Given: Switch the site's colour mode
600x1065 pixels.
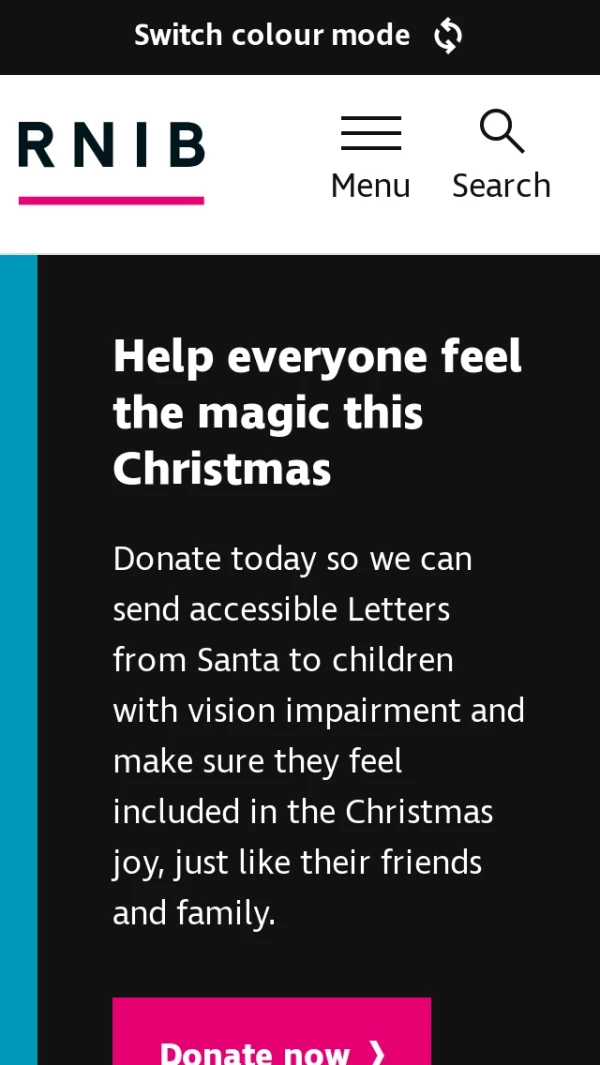Looking at the screenshot, I should pyautogui.click(x=298, y=36).
